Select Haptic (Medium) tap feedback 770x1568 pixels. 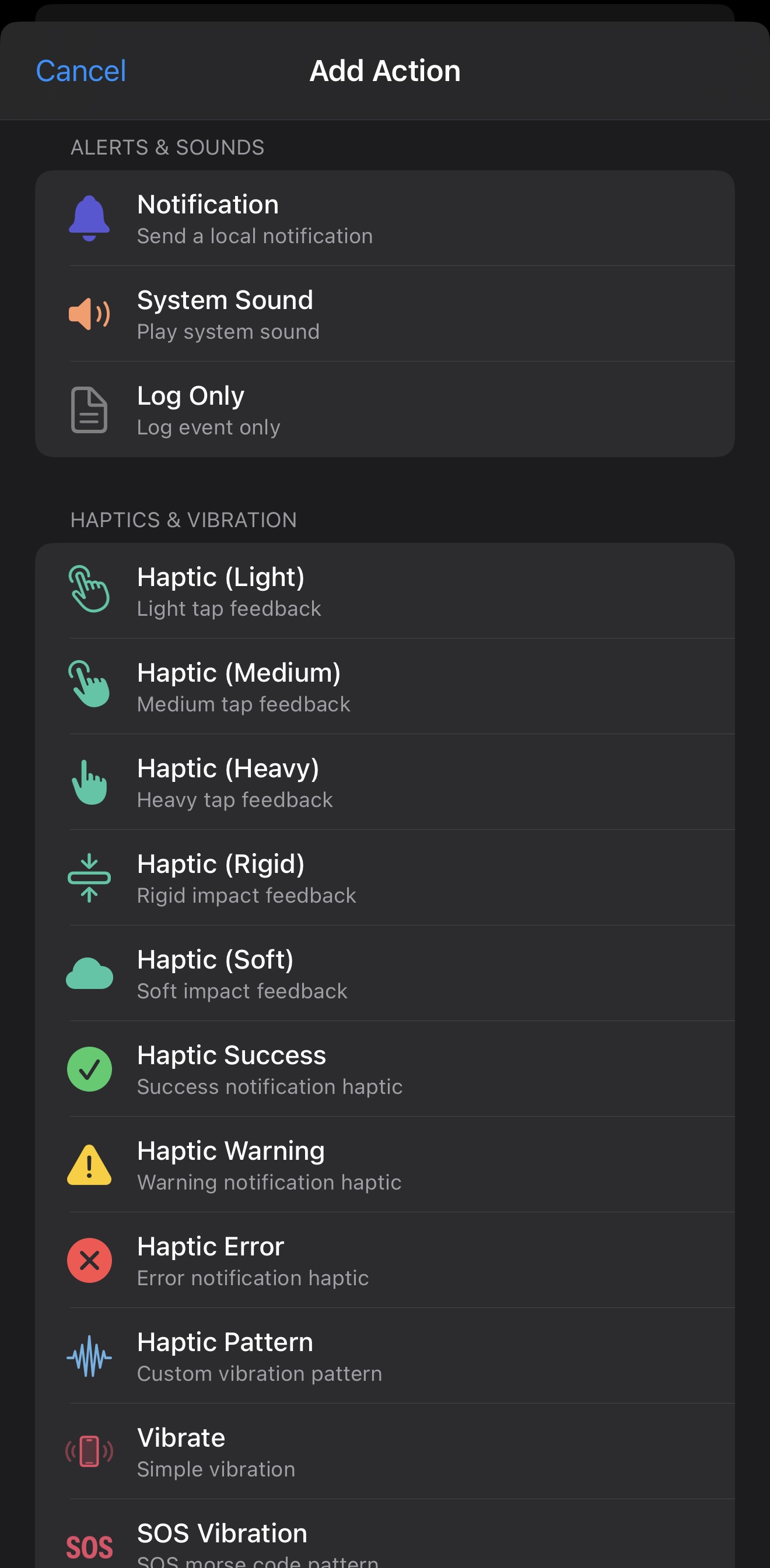pos(384,686)
